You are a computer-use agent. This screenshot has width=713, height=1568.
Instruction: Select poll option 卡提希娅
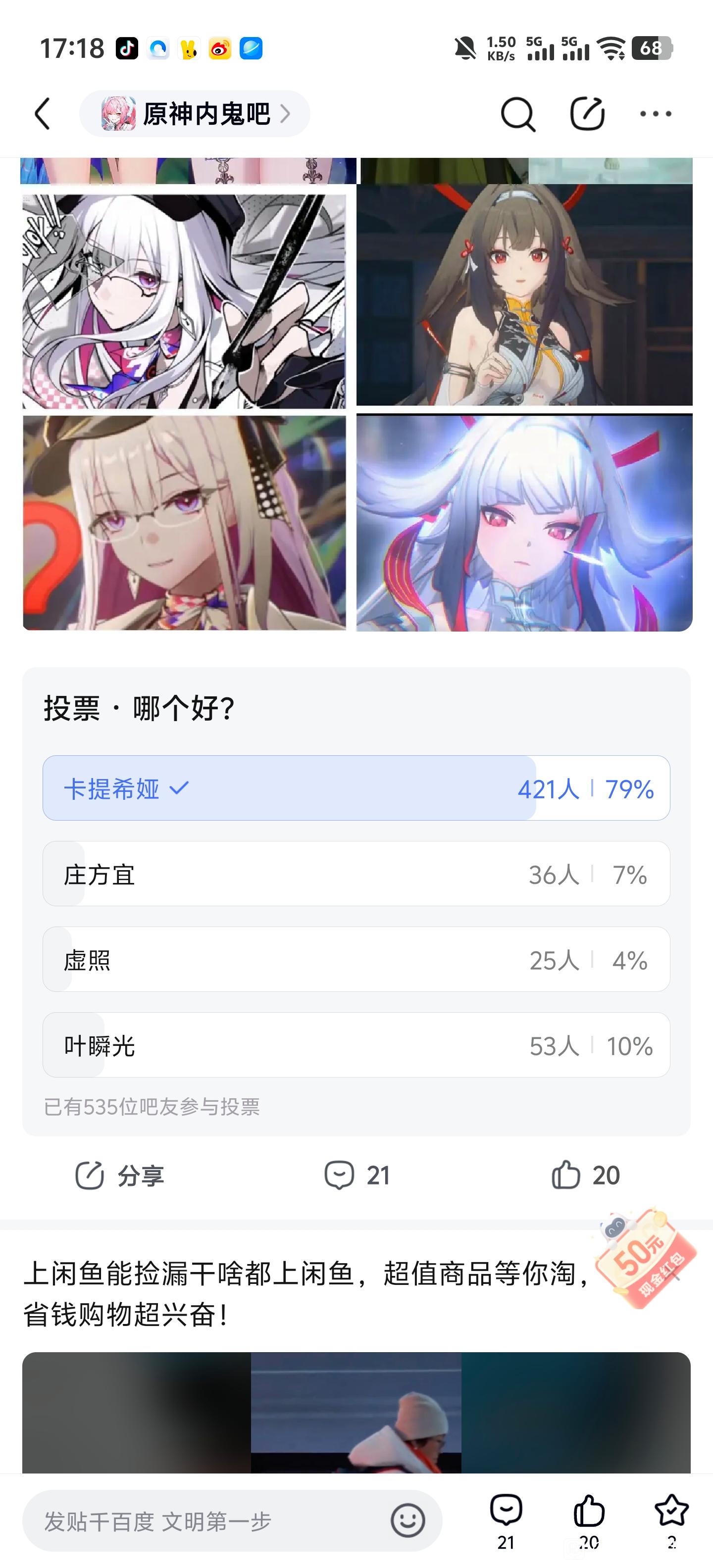(356, 788)
